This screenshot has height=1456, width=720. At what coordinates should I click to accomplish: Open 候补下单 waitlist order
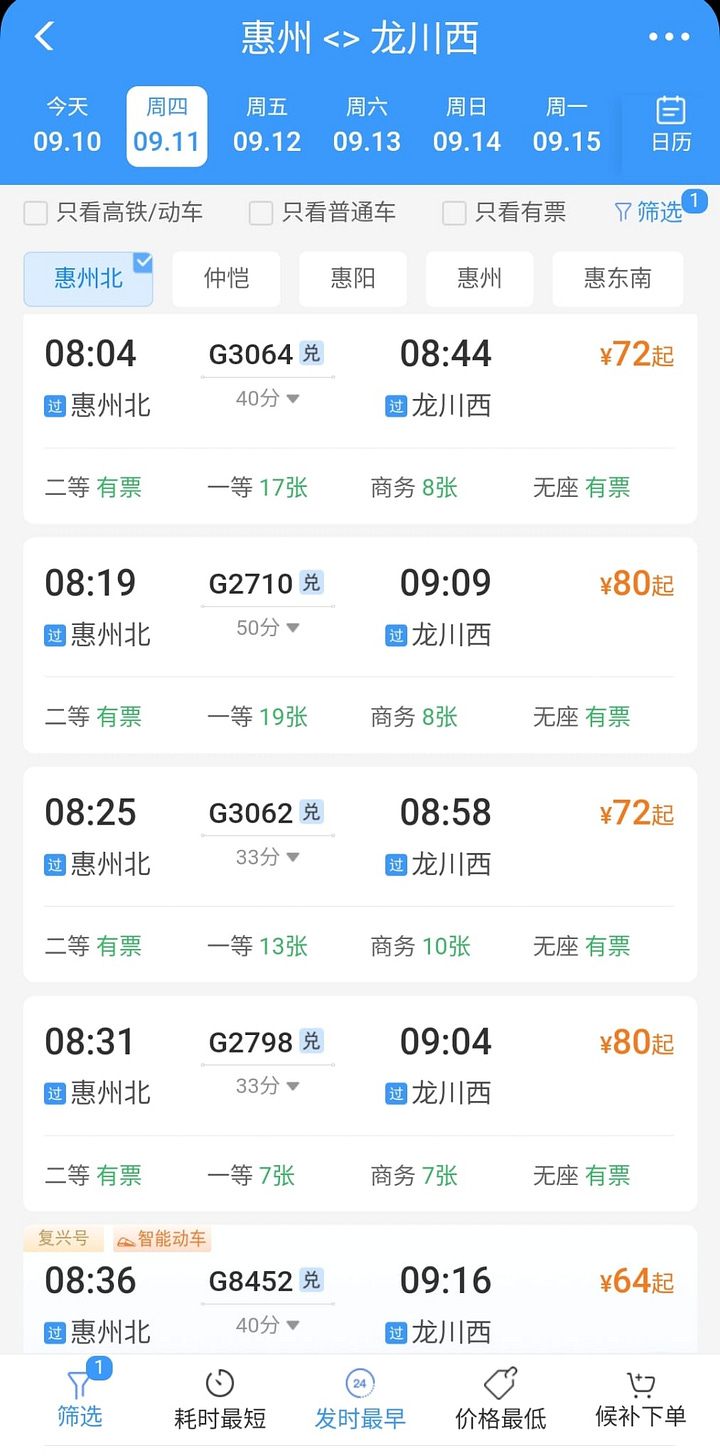pyautogui.click(x=640, y=1399)
